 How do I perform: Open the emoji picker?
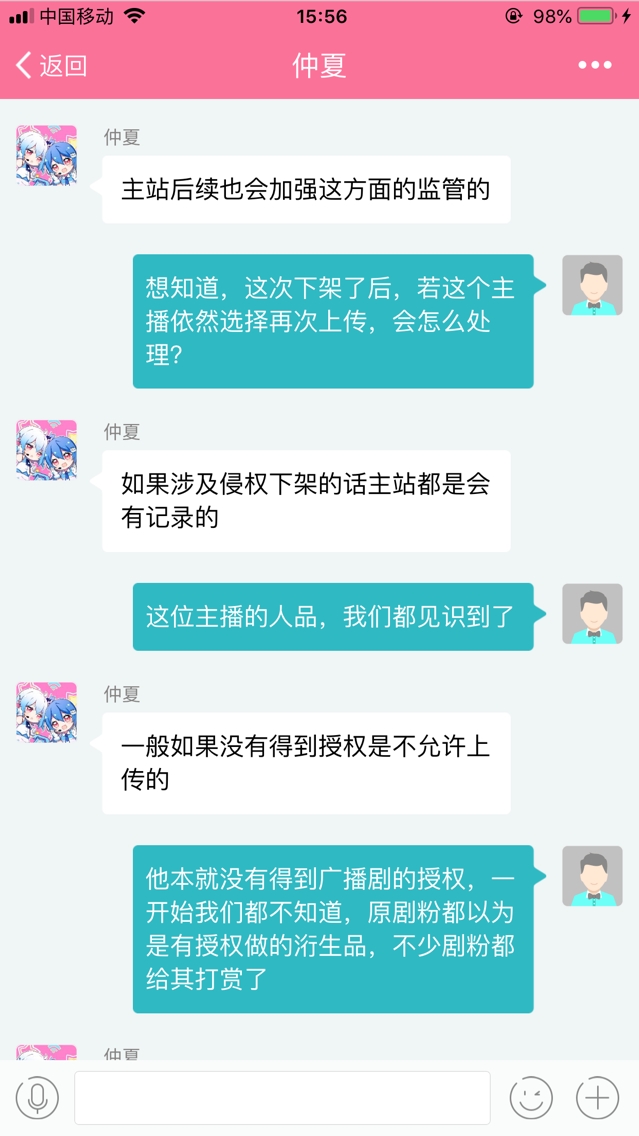coord(530,1098)
